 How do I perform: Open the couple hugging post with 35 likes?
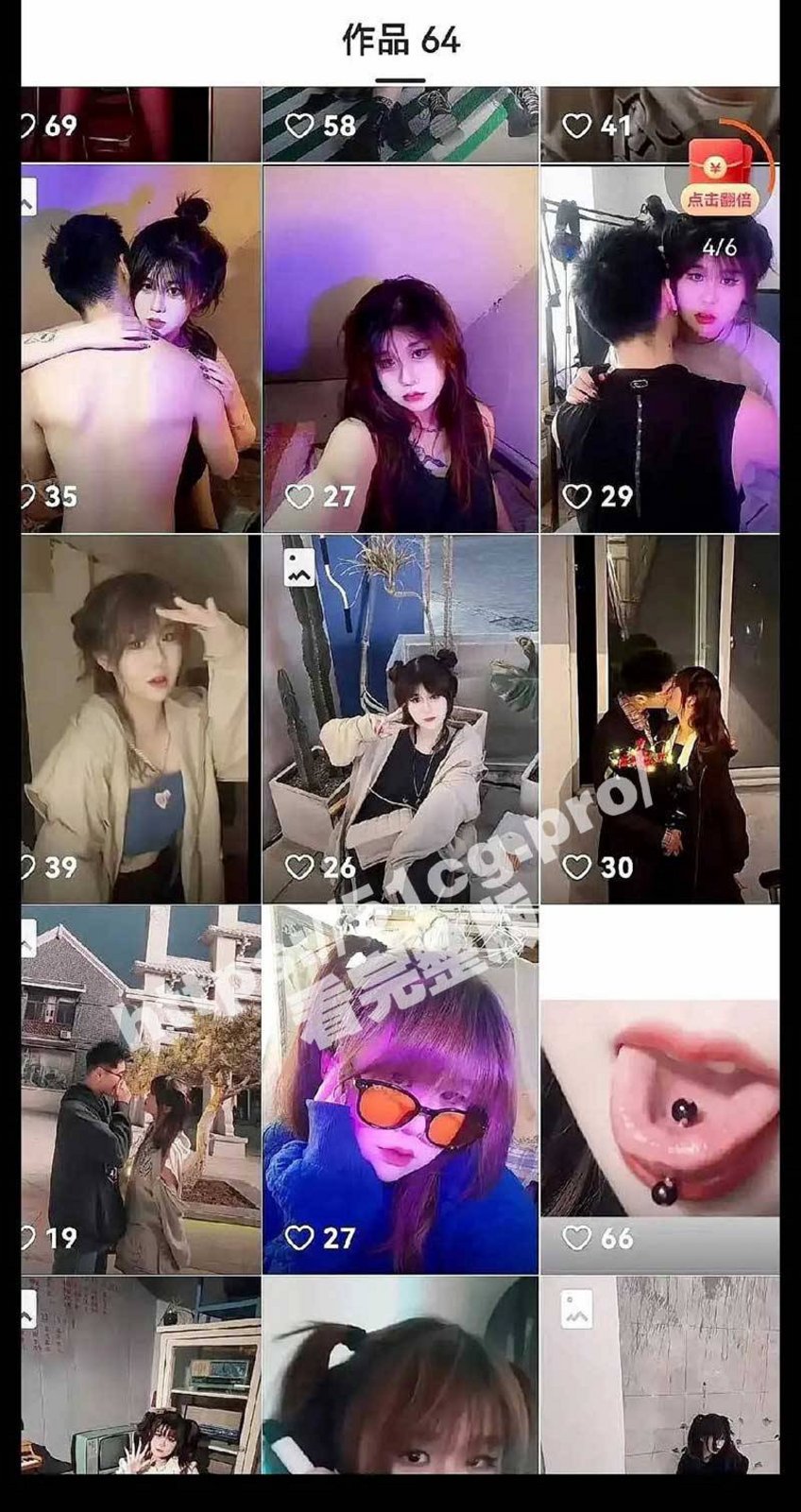pyautogui.click(x=140, y=348)
